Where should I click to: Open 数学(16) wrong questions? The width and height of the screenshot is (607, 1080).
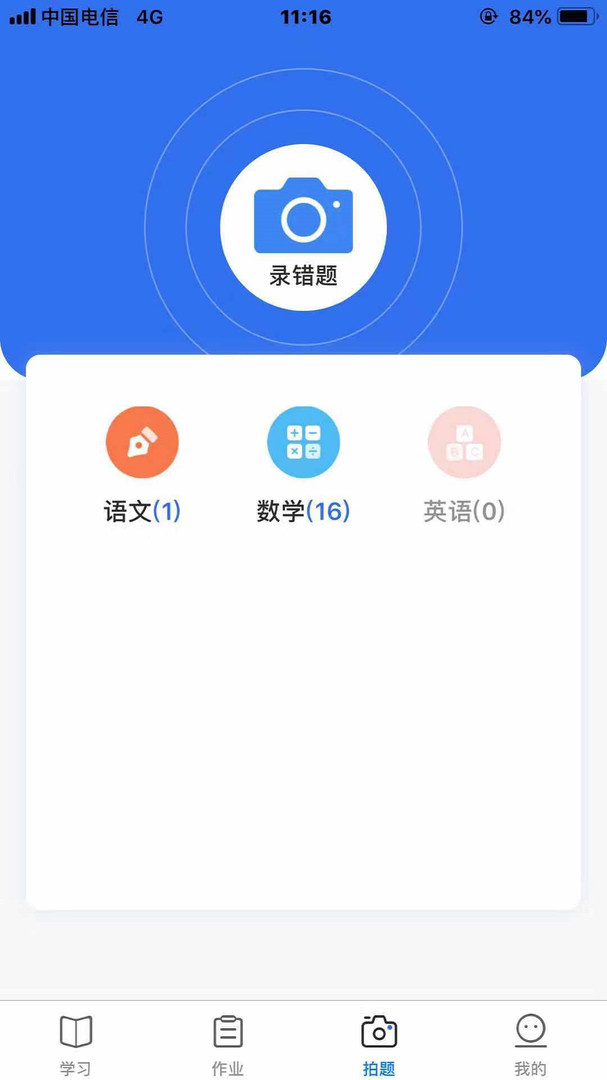coord(303,466)
